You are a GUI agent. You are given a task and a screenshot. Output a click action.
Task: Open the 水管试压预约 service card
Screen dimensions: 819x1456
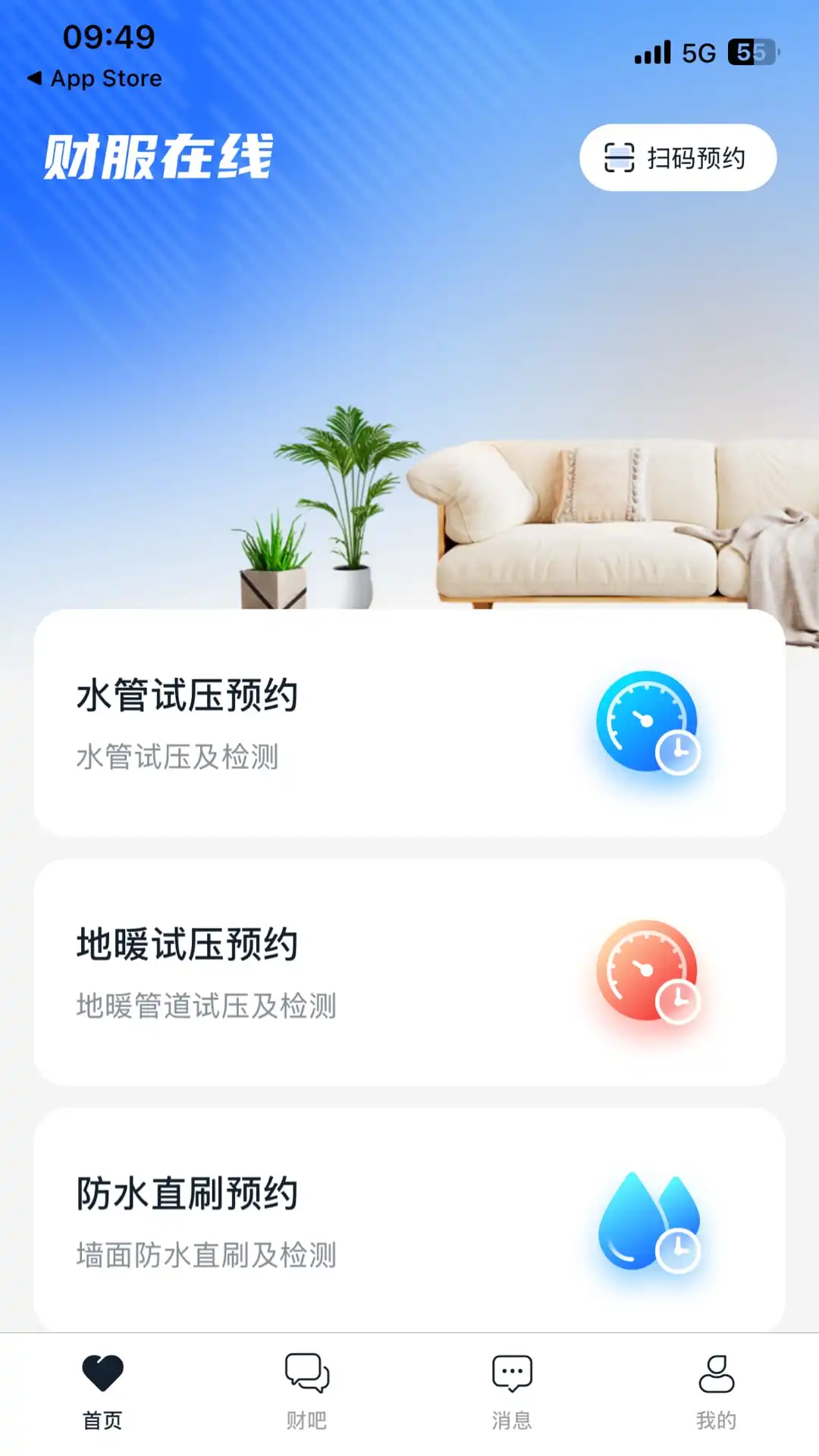click(x=409, y=722)
